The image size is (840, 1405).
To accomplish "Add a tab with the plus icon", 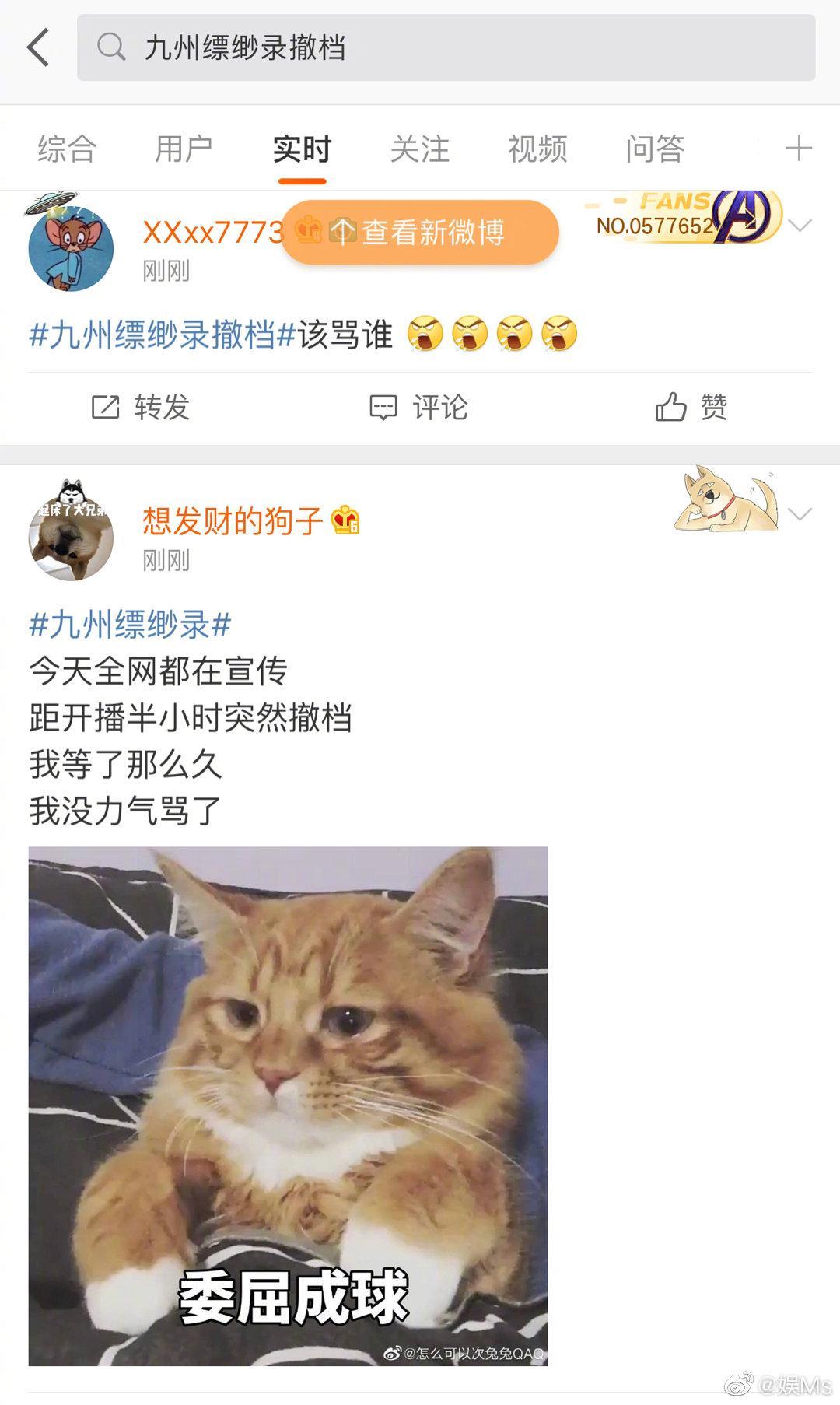I will (798, 148).
